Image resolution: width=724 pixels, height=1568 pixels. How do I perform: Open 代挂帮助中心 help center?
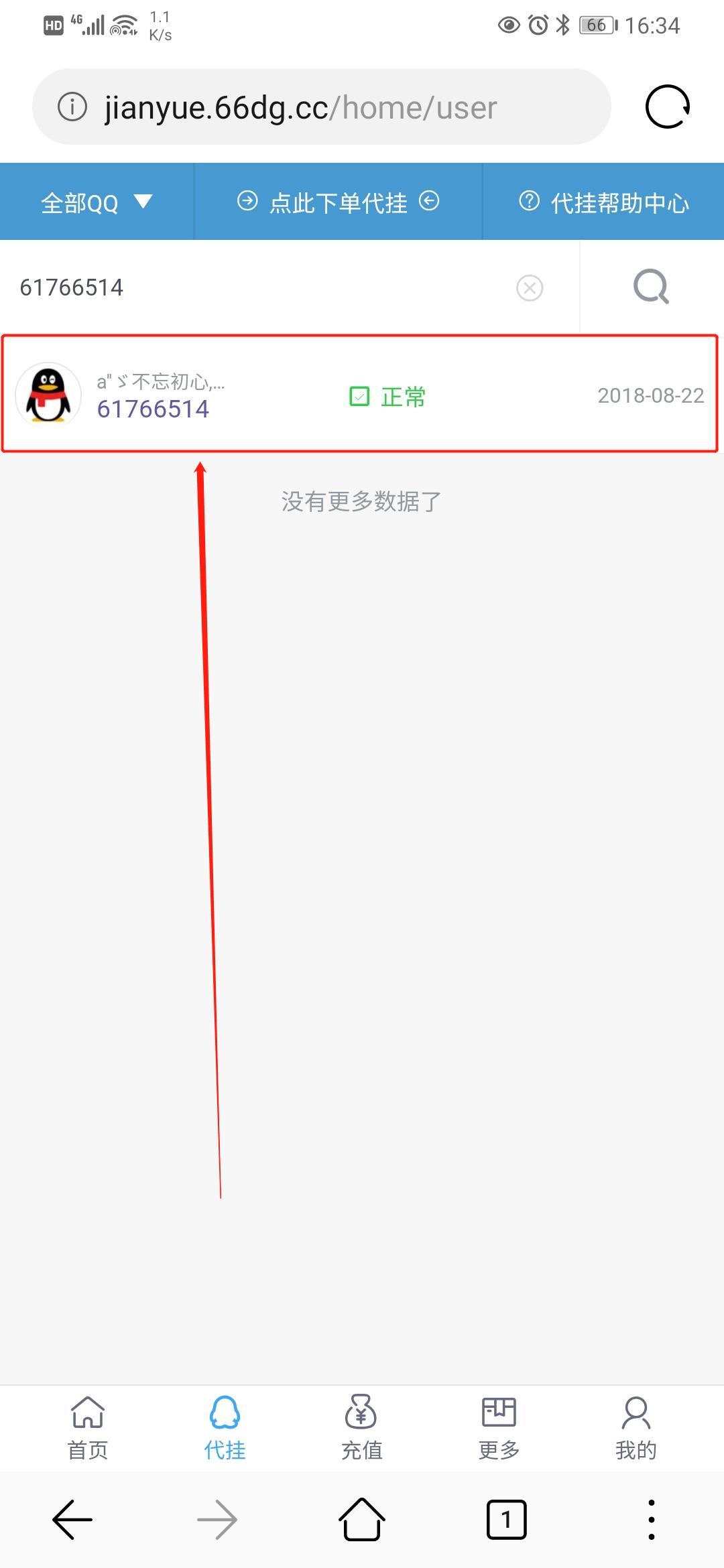coord(604,202)
